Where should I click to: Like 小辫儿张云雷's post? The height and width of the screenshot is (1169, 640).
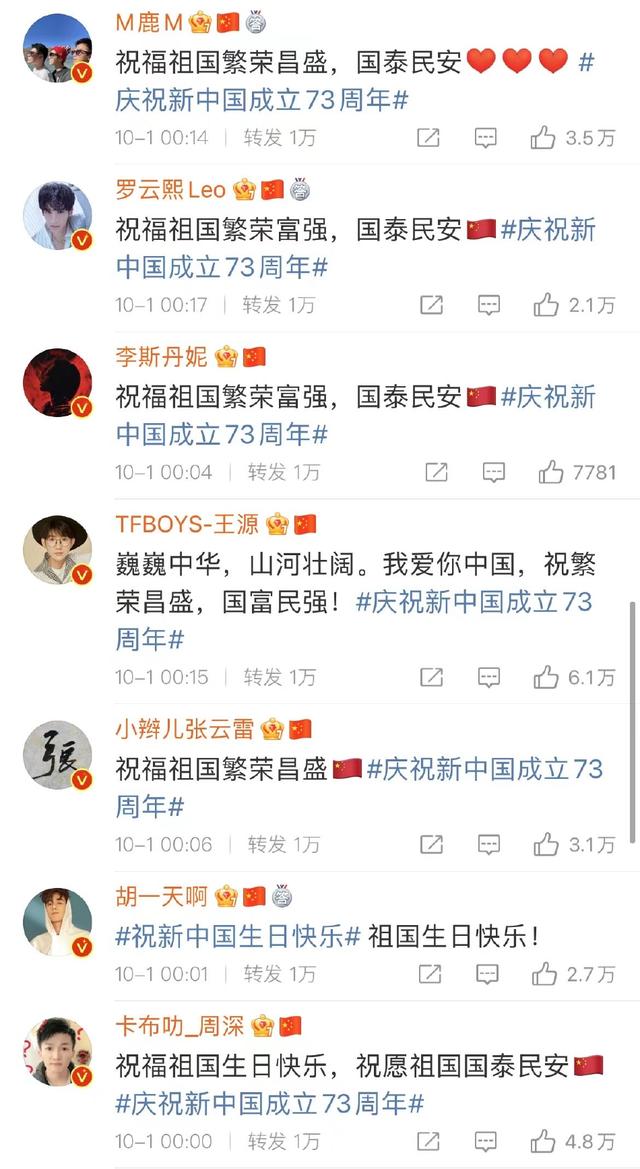(546, 844)
